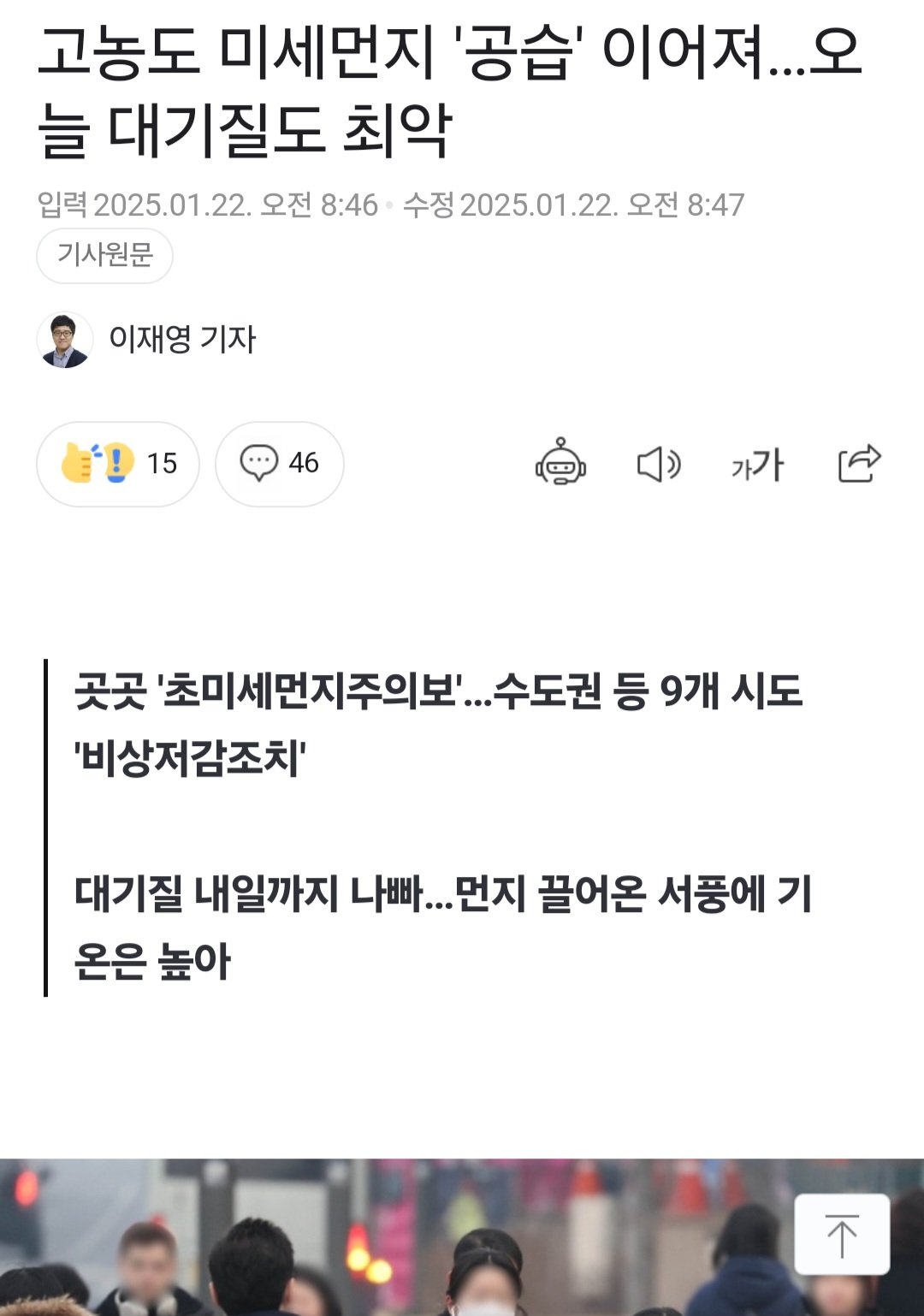Viewport: 924px width, 1316px height.
Task: Tap the reaction button showing 15
Action: [118, 464]
